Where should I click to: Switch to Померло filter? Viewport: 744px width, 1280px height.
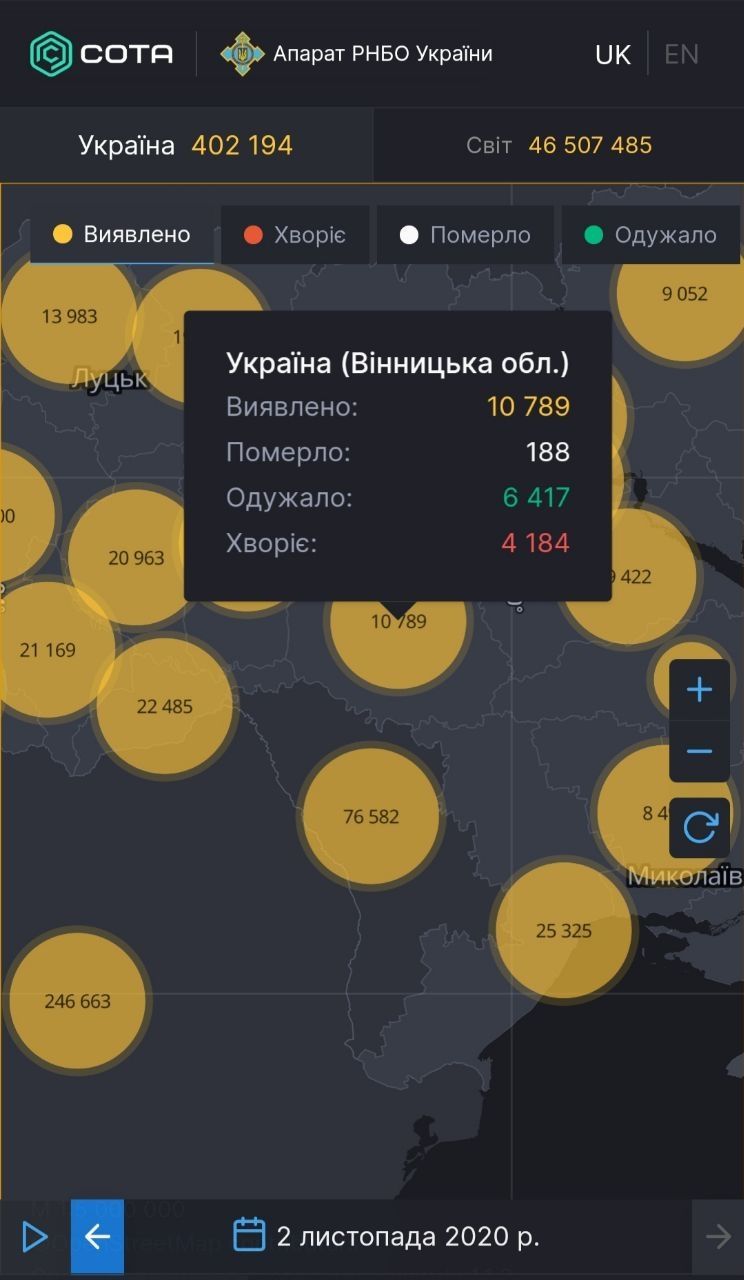tap(465, 235)
